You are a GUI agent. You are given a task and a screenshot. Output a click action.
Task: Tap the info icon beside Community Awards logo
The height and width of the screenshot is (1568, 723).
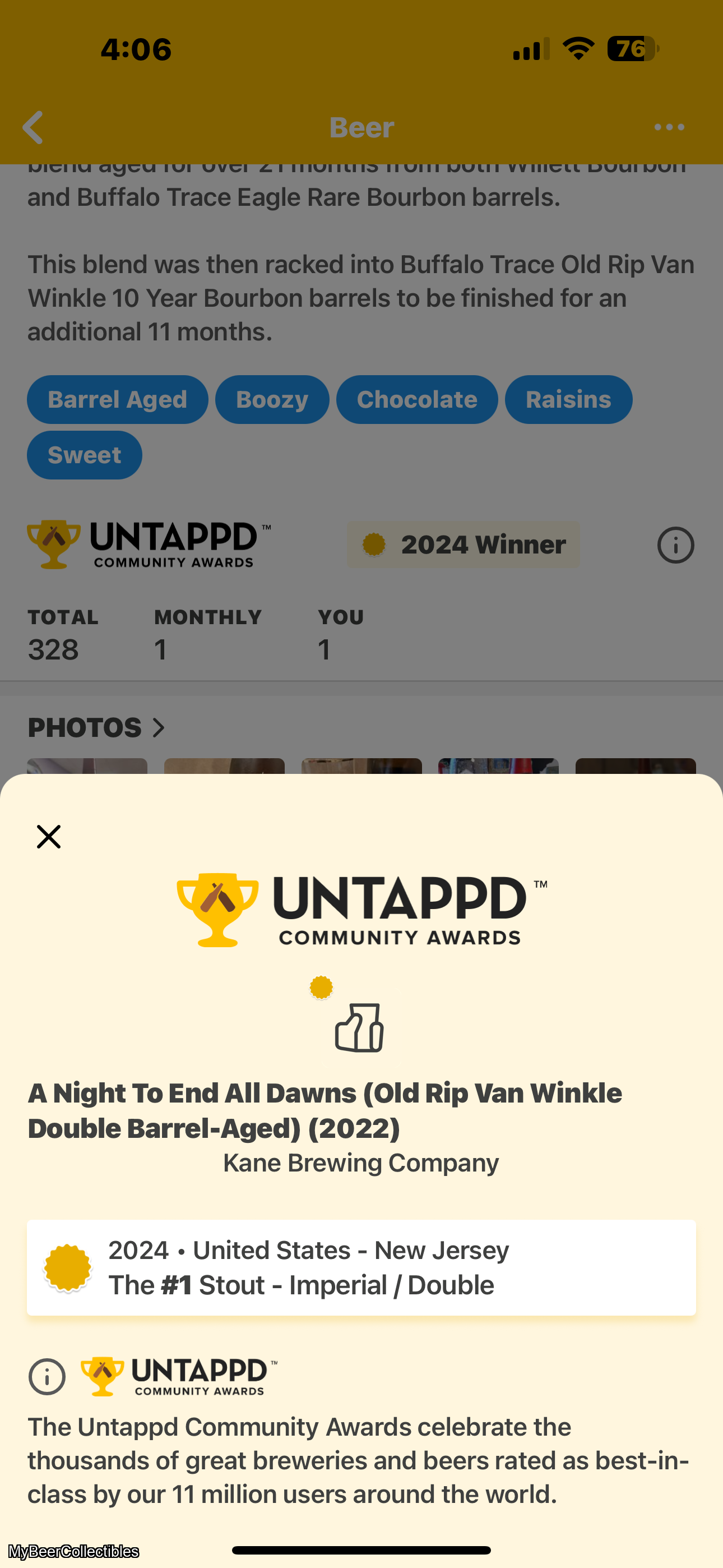[x=47, y=1376]
